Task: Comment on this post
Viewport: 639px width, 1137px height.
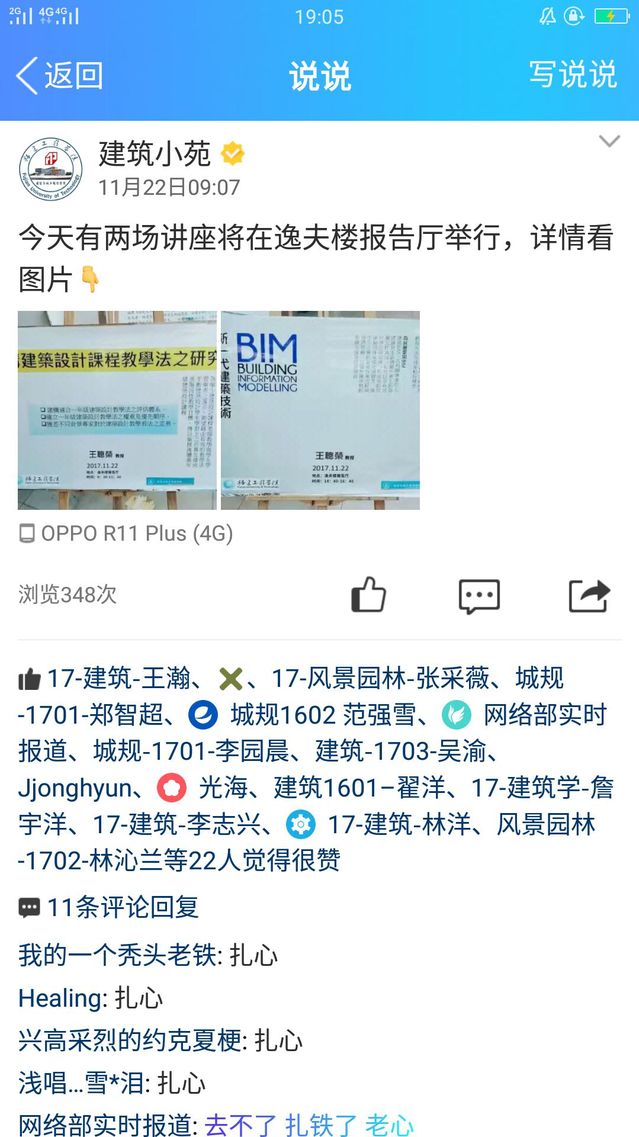Action: click(479, 595)
